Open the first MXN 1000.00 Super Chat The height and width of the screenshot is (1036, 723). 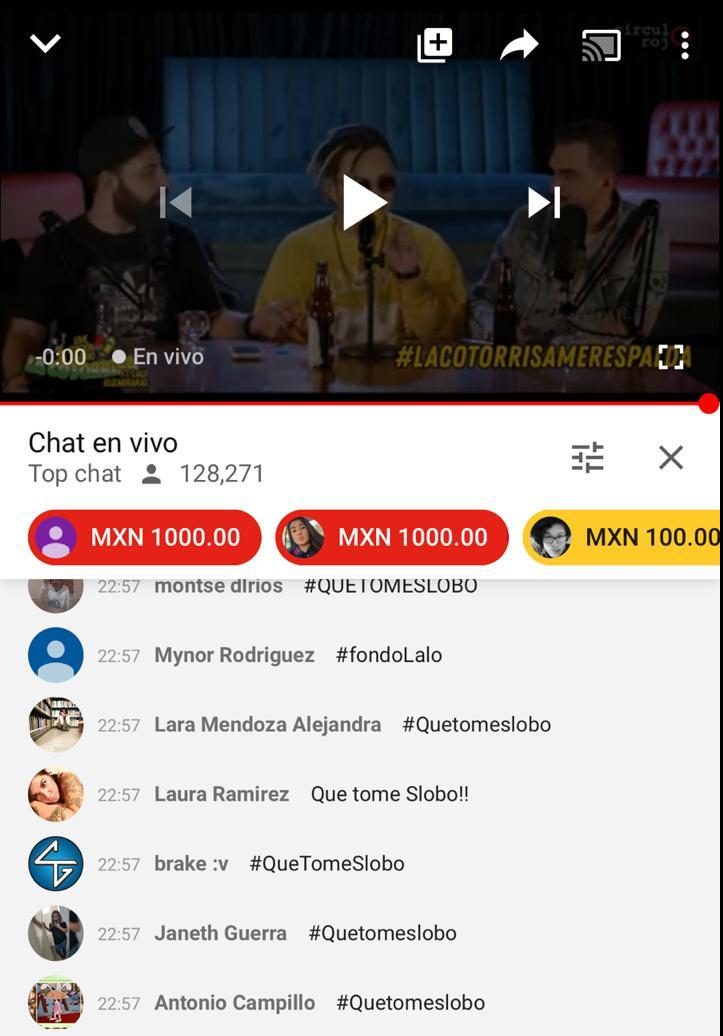tap(145, 537)
